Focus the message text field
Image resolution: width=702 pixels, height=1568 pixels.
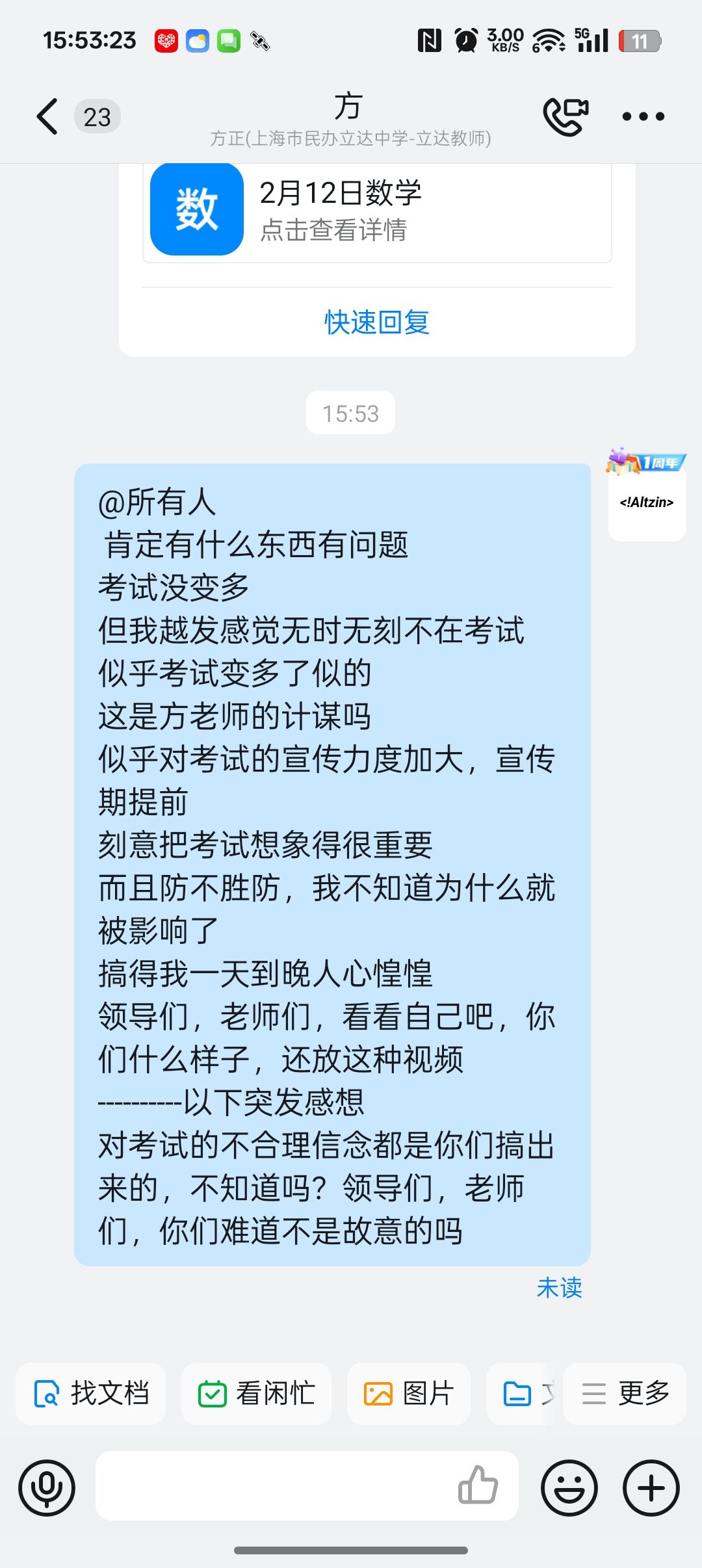point(273,1486)
